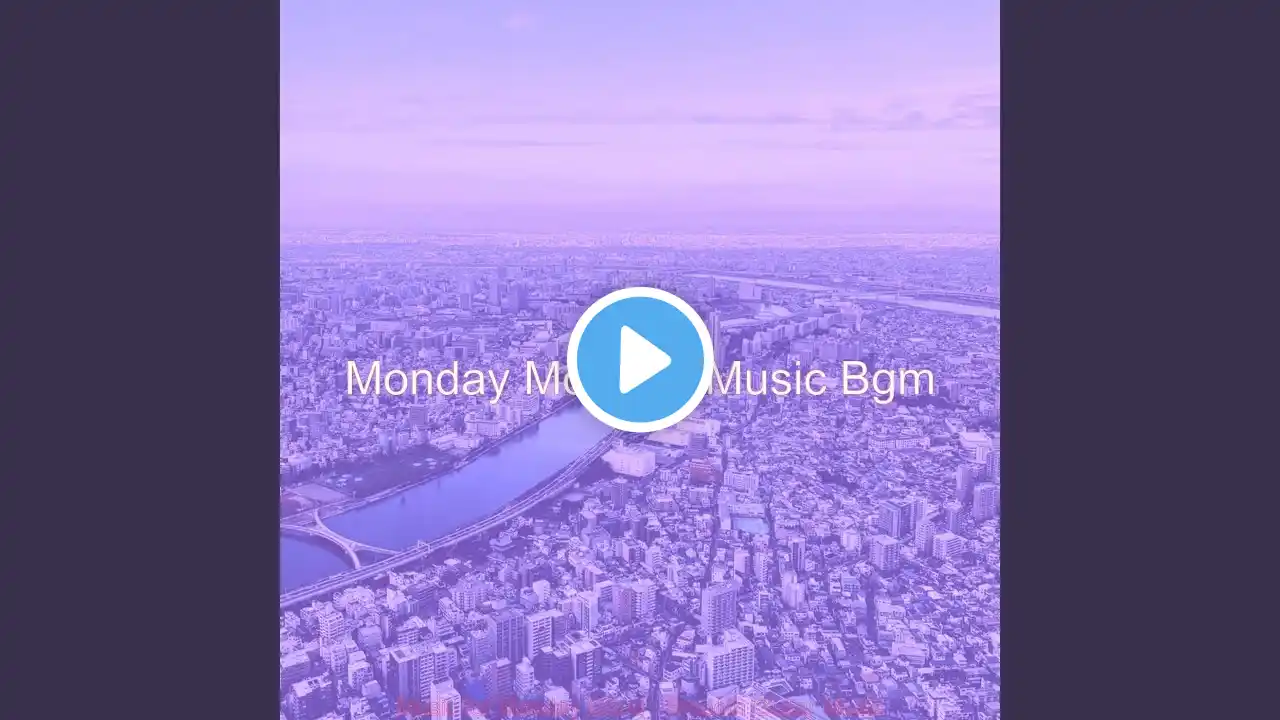Viewport: 1280px width, 720px height.
Task: Play the Monday Morning Music Bgm video
Action: [640, 360]
